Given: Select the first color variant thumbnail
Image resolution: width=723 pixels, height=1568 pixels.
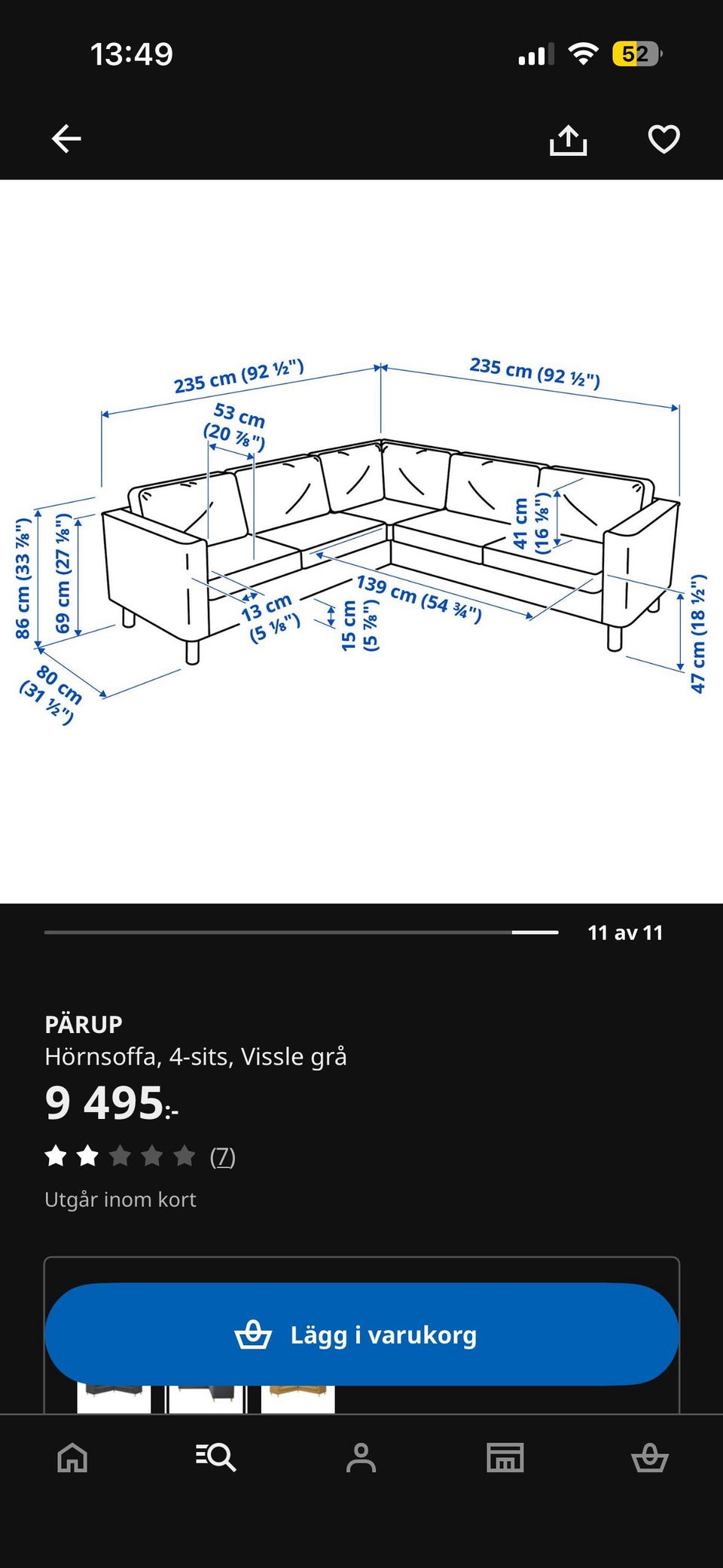Looking at the screenshot, I should 113,1394.
